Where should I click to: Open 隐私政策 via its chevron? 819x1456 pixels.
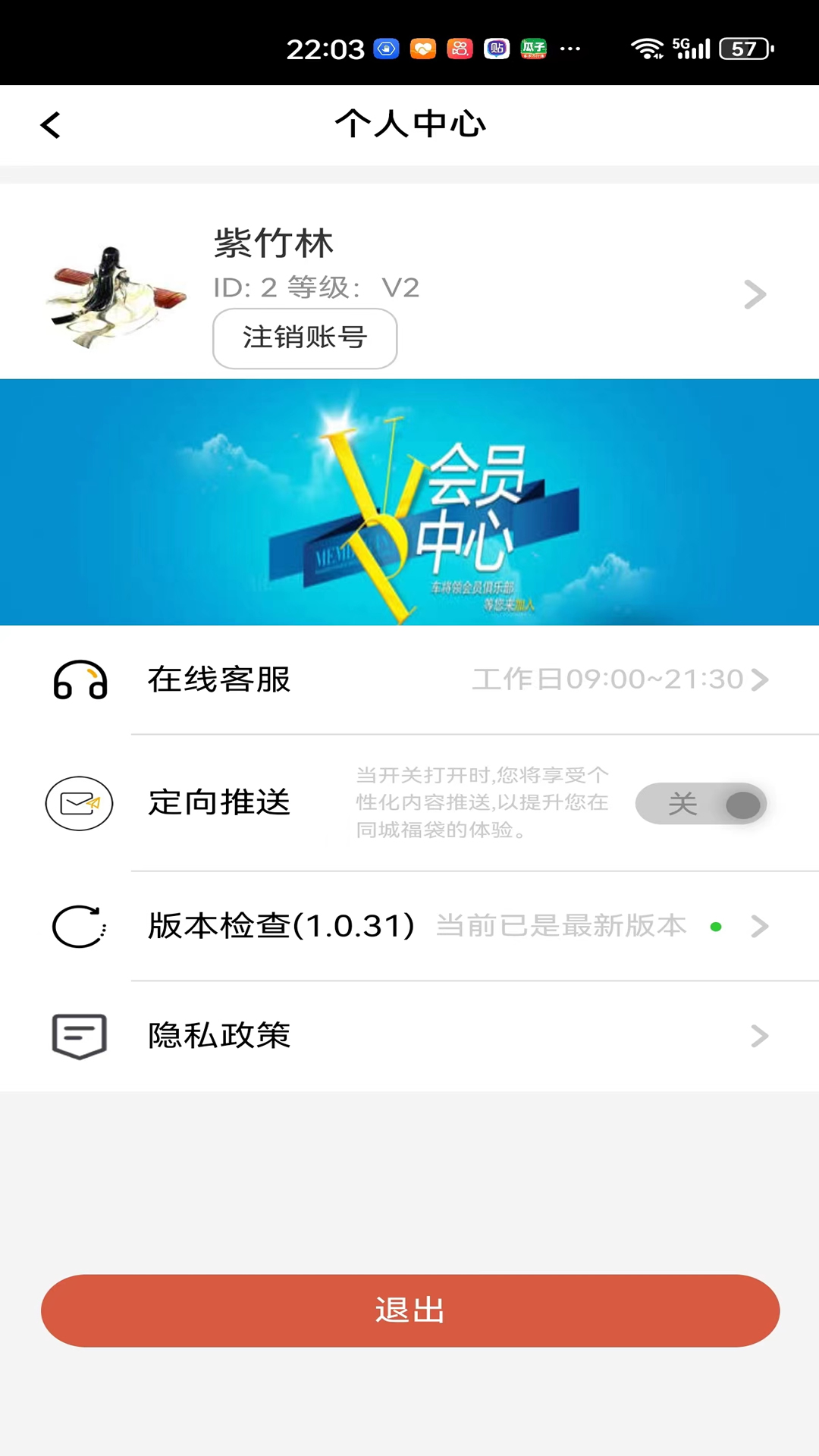click(758, 1036)
